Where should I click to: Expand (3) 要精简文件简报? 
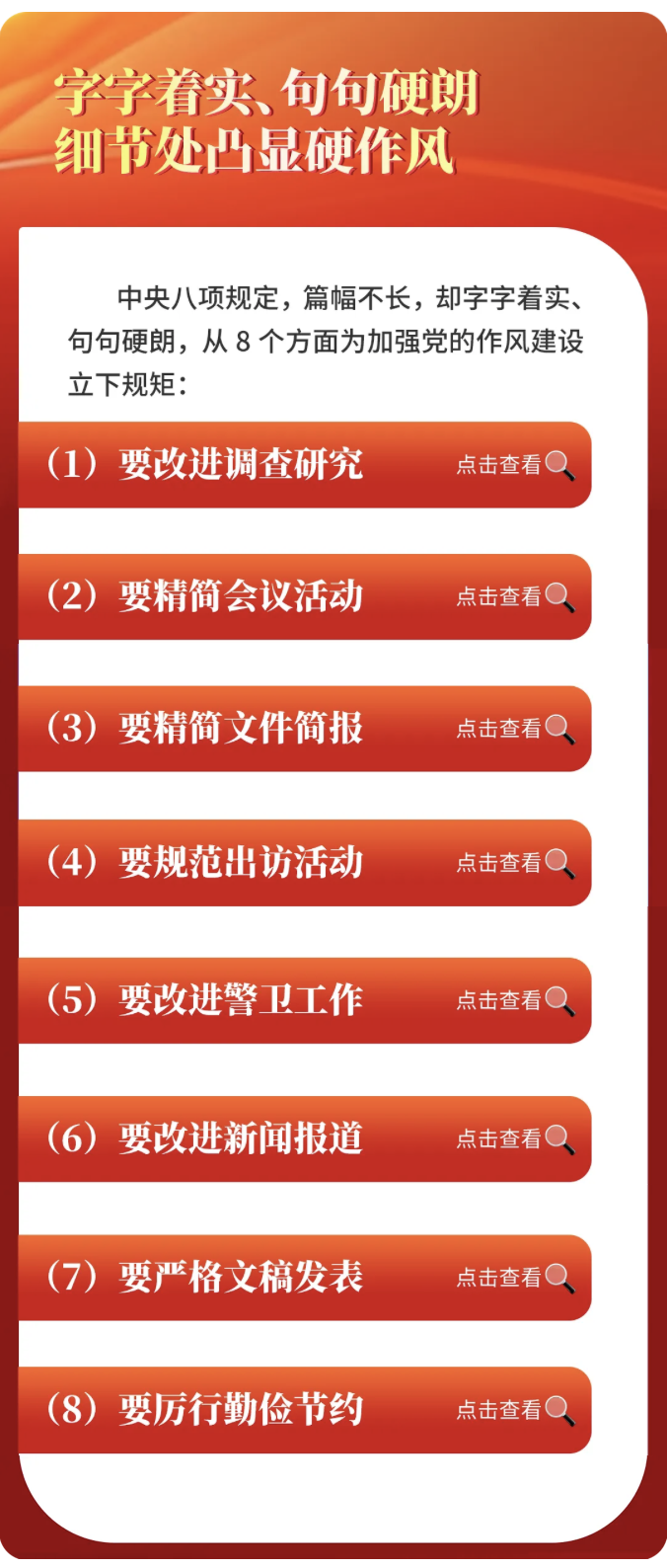click(304, 729)
